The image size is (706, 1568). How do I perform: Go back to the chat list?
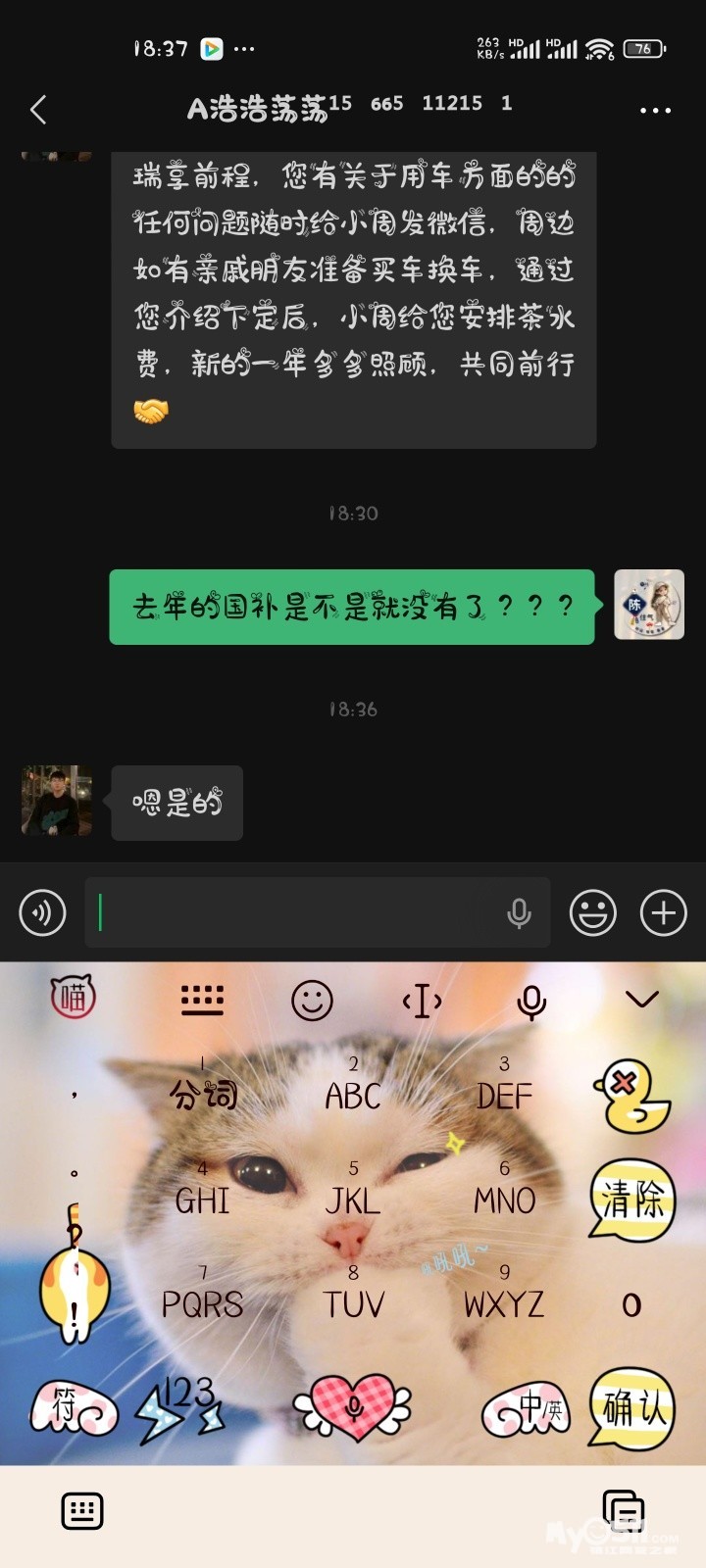tap(38, 110)
